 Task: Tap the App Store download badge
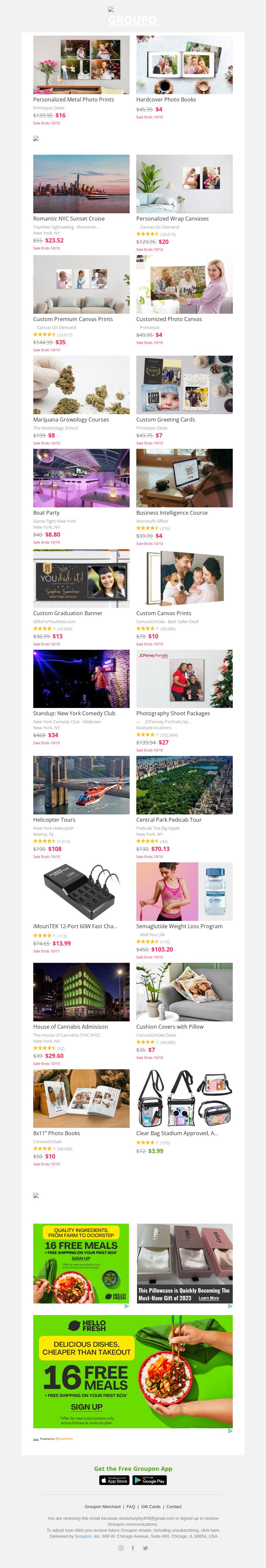pos(114,1480)
